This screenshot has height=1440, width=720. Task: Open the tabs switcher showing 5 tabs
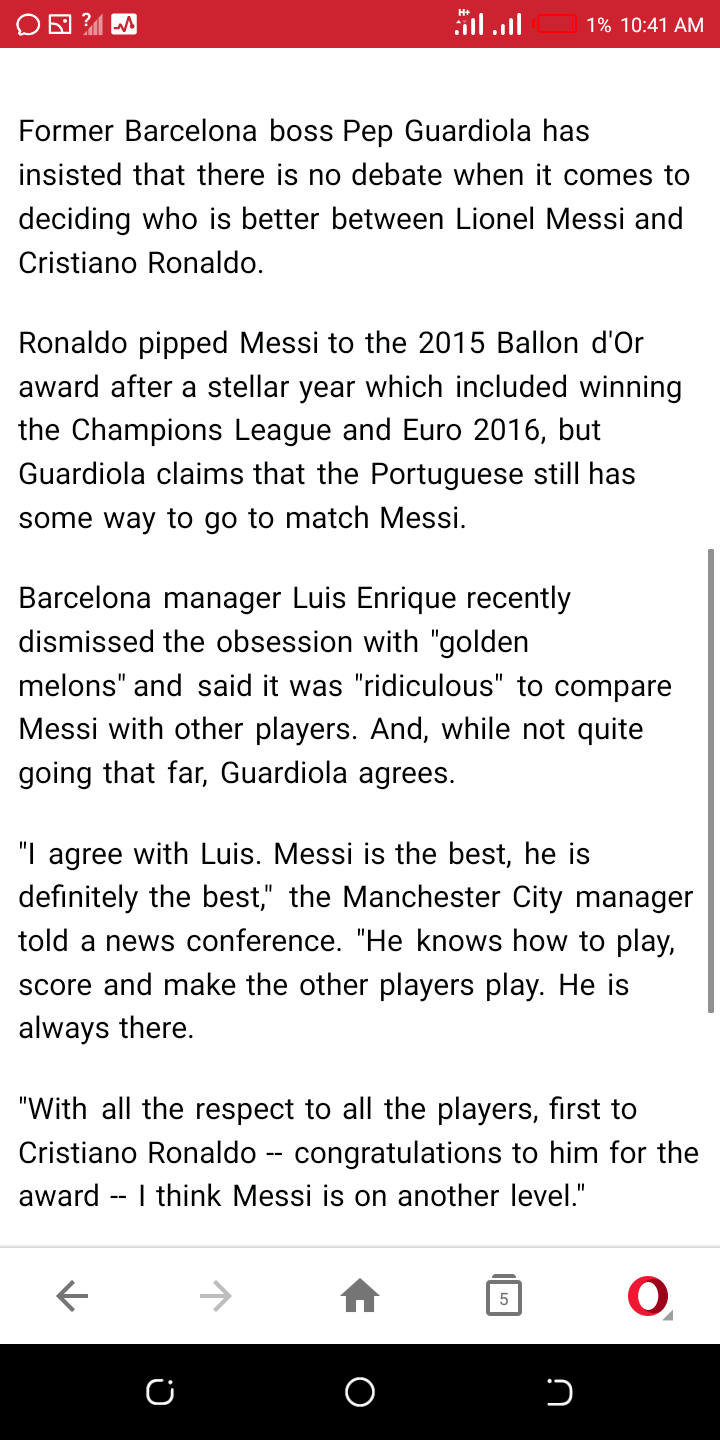[504, 1297]
